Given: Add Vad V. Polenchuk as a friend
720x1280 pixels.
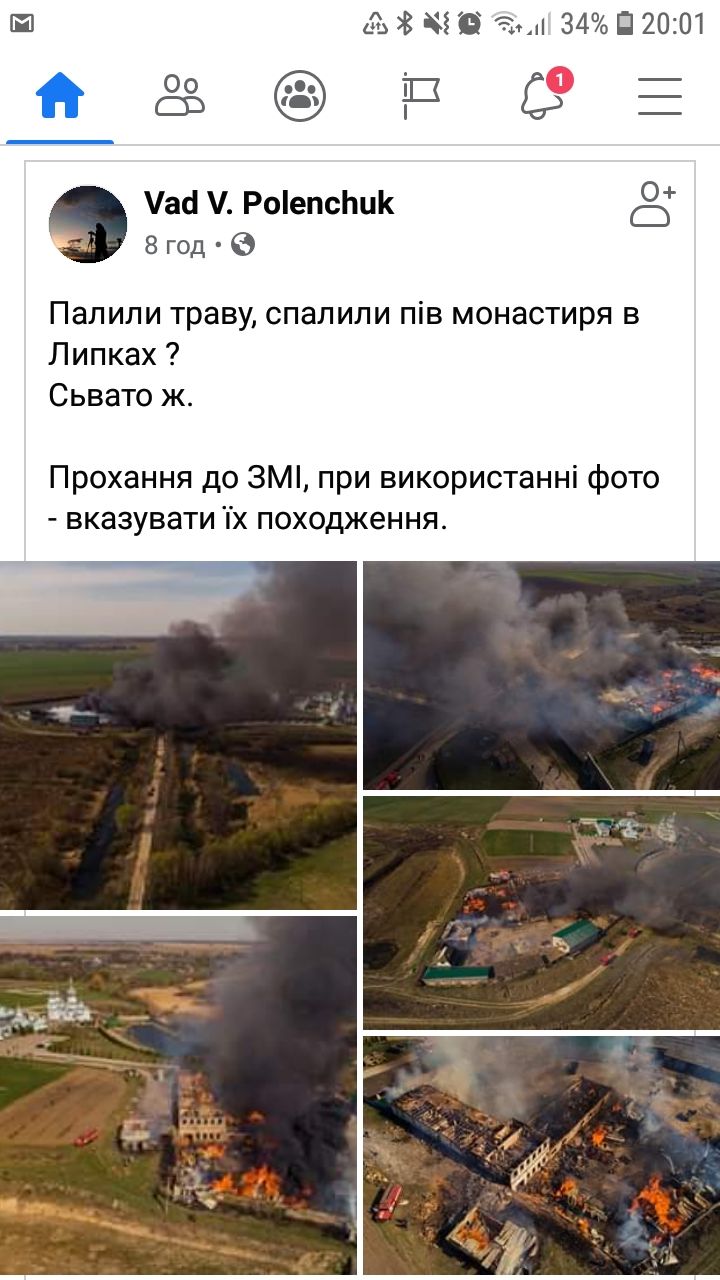Looking at the screenshot, I should (x=653, y=204).
